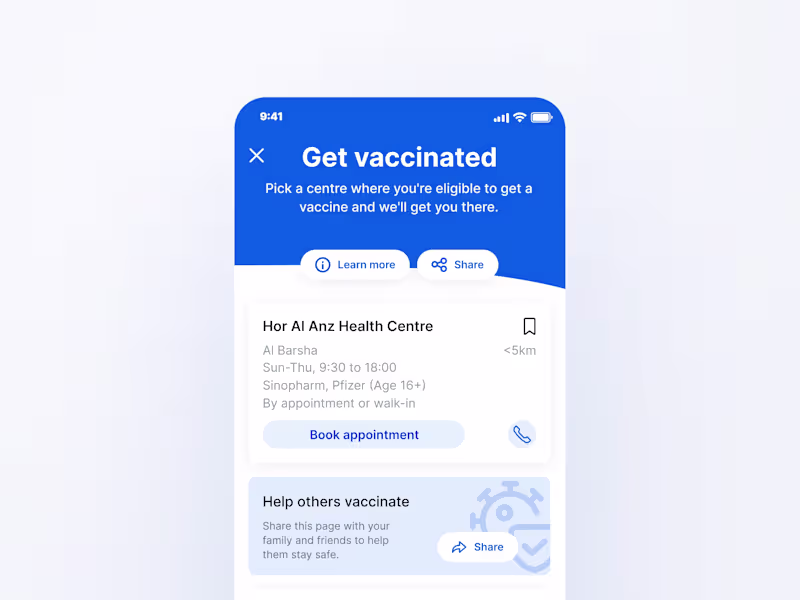Share page from Help others vaccinate card
Viewport: 800px width, 600px height.
click(477, 547)
